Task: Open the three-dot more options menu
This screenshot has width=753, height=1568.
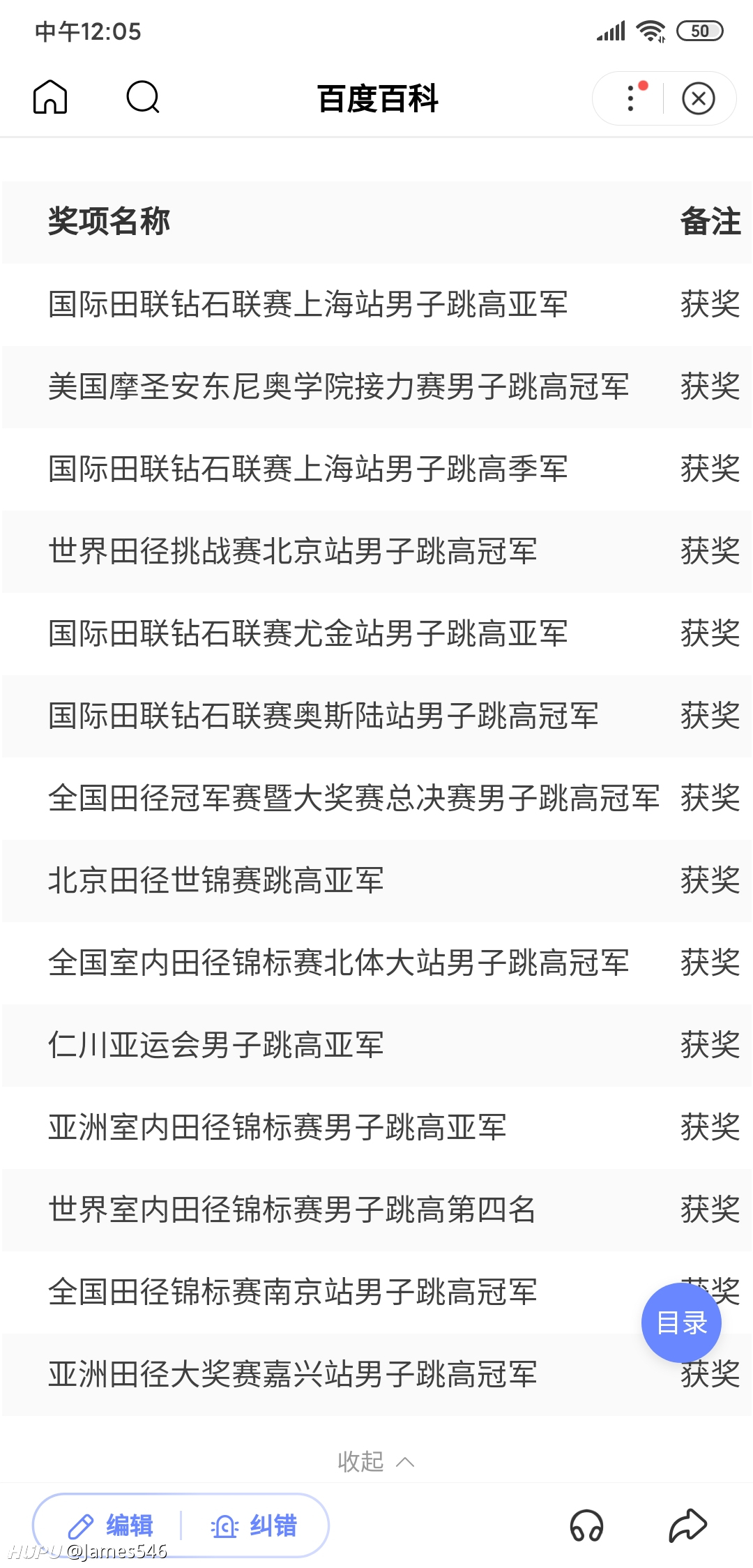Action: coord(631,98)
